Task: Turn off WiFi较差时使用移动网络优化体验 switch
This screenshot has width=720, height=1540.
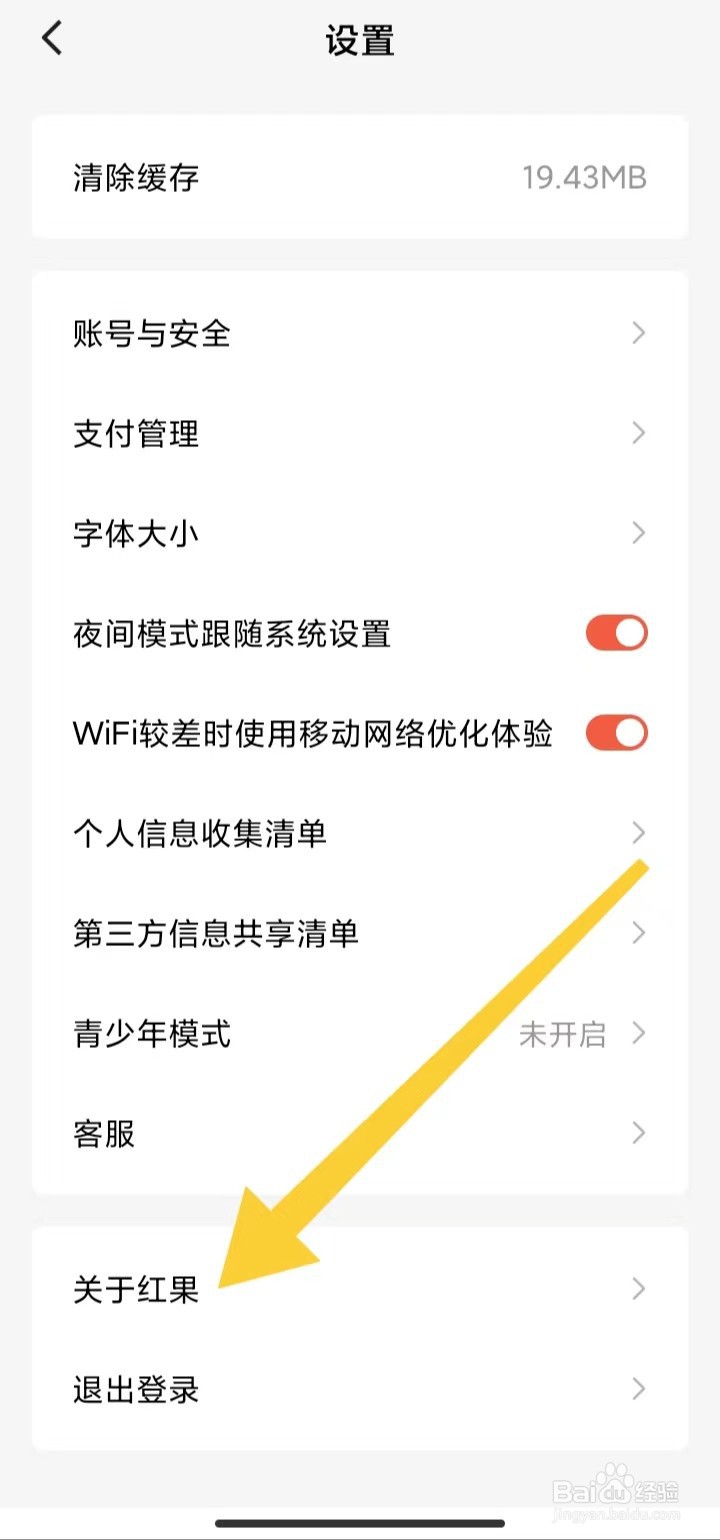Action: (614, 733)
